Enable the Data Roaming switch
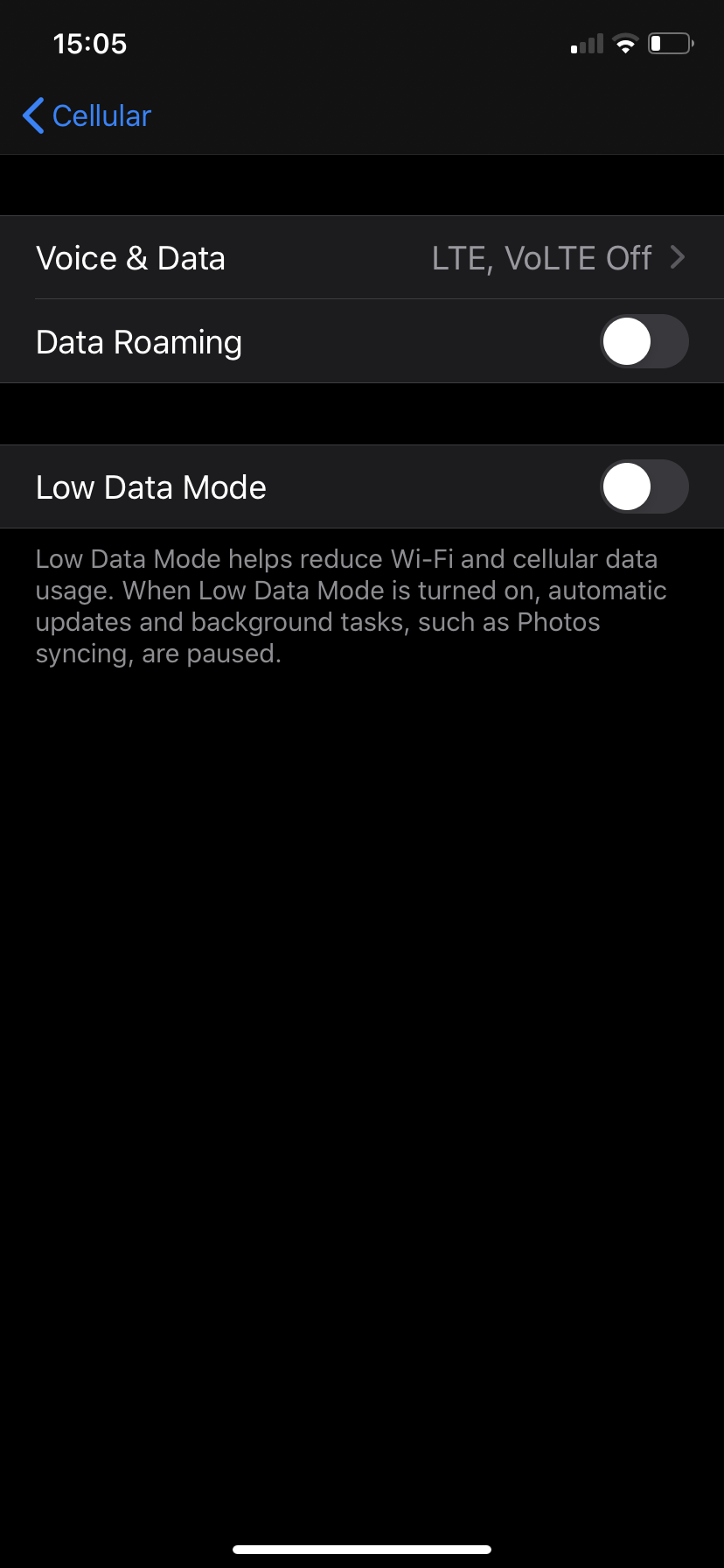 point(644,341)
